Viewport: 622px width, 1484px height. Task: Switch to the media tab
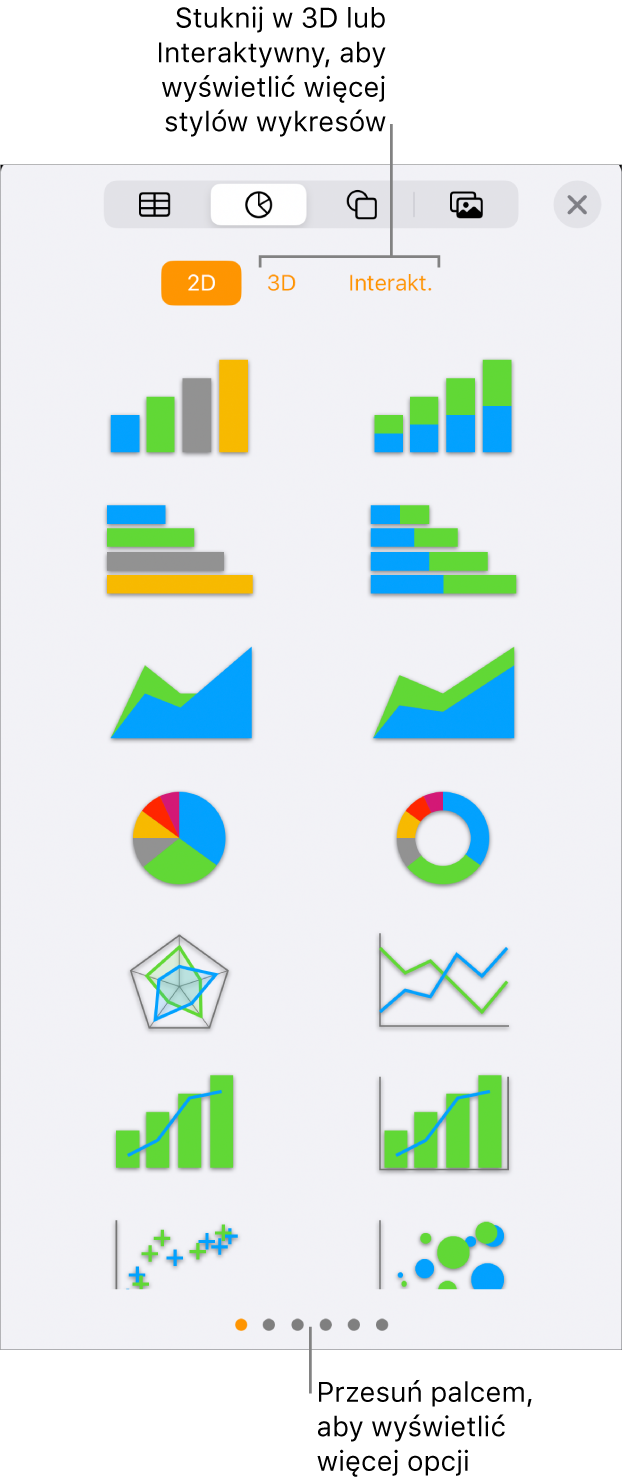pos(466,205)
